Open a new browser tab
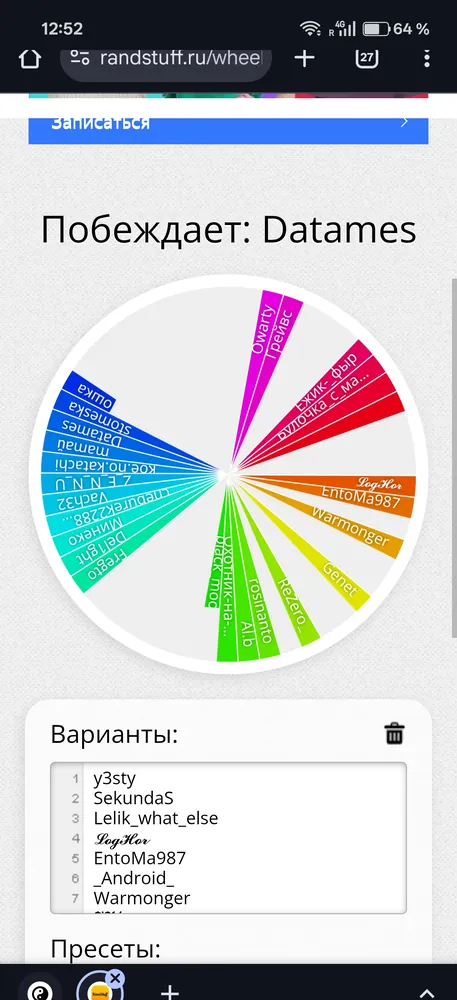This screenshot has width=457, height=1000. point(305,59)
